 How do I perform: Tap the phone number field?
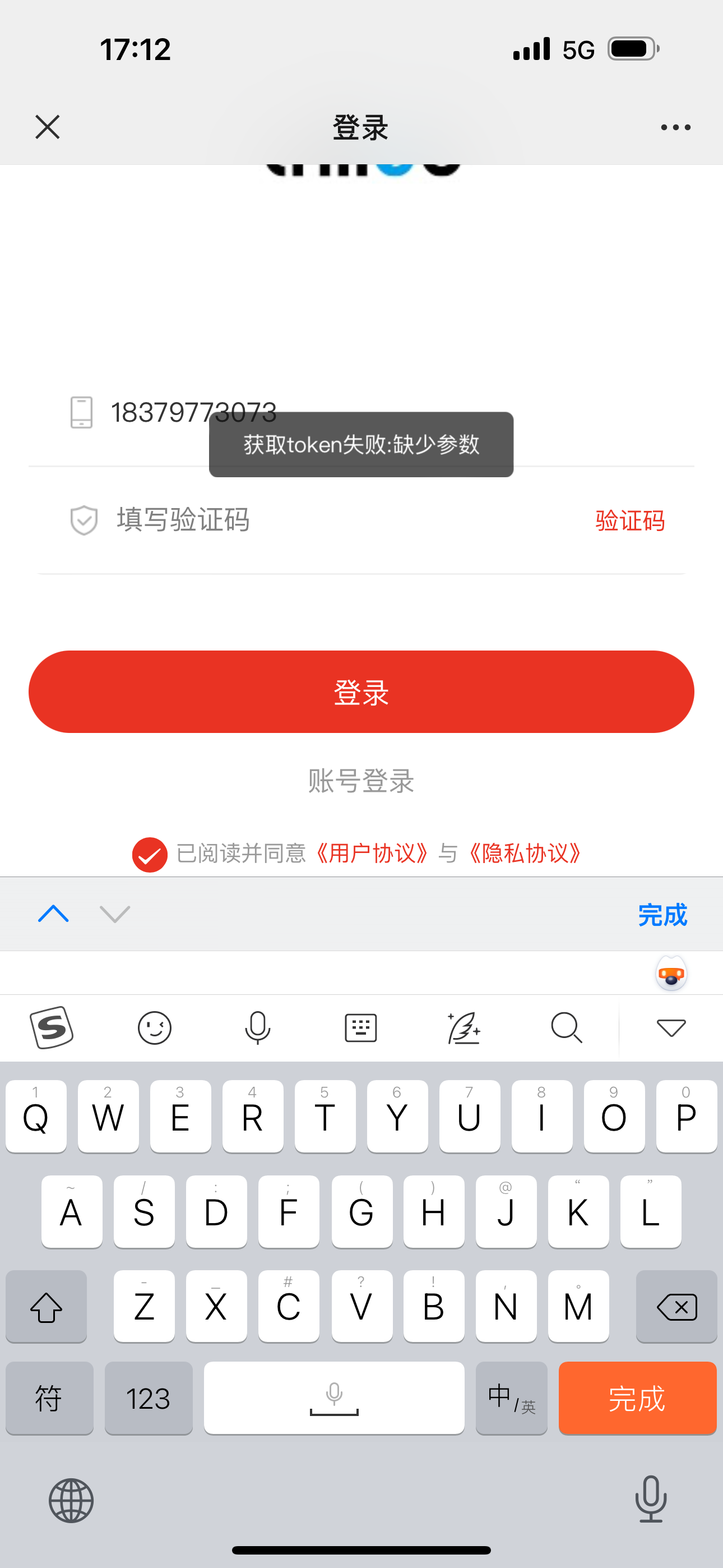click(x=361, y=413)
